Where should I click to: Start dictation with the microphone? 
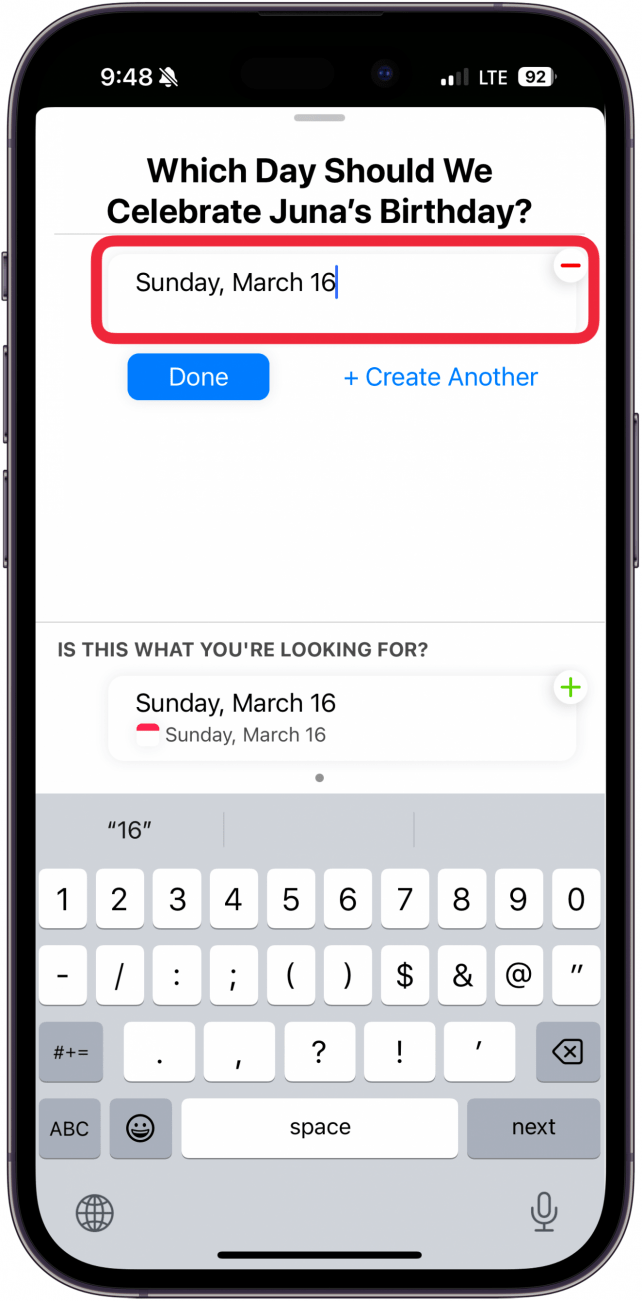[544, 1213]
